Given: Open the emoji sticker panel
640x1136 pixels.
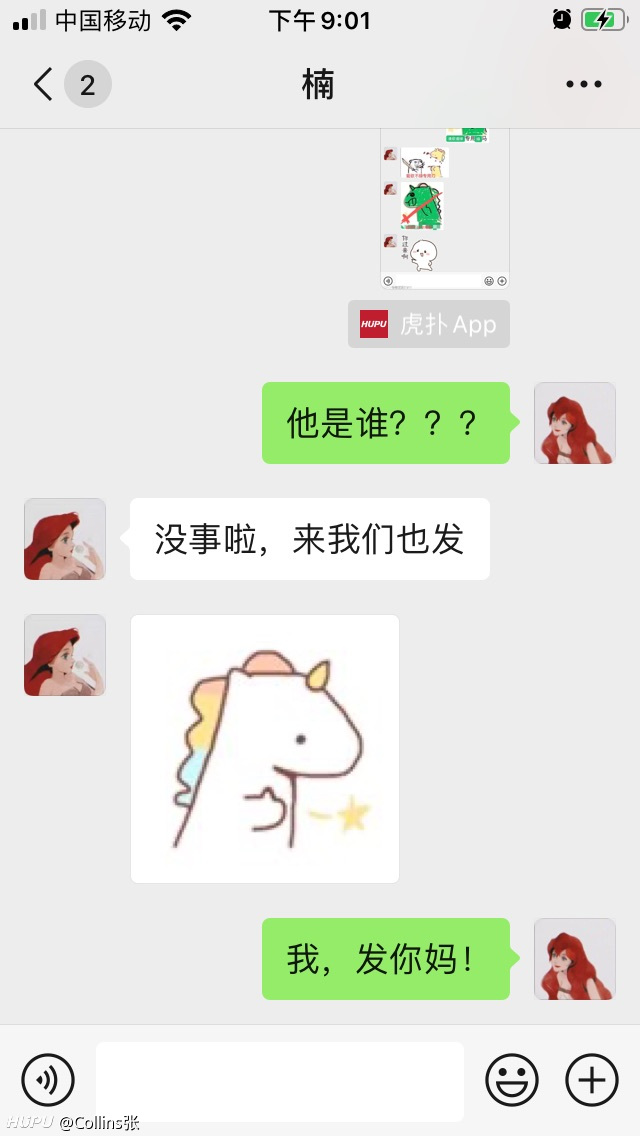Looking at the screenshot, I should tap(512, 1080).
